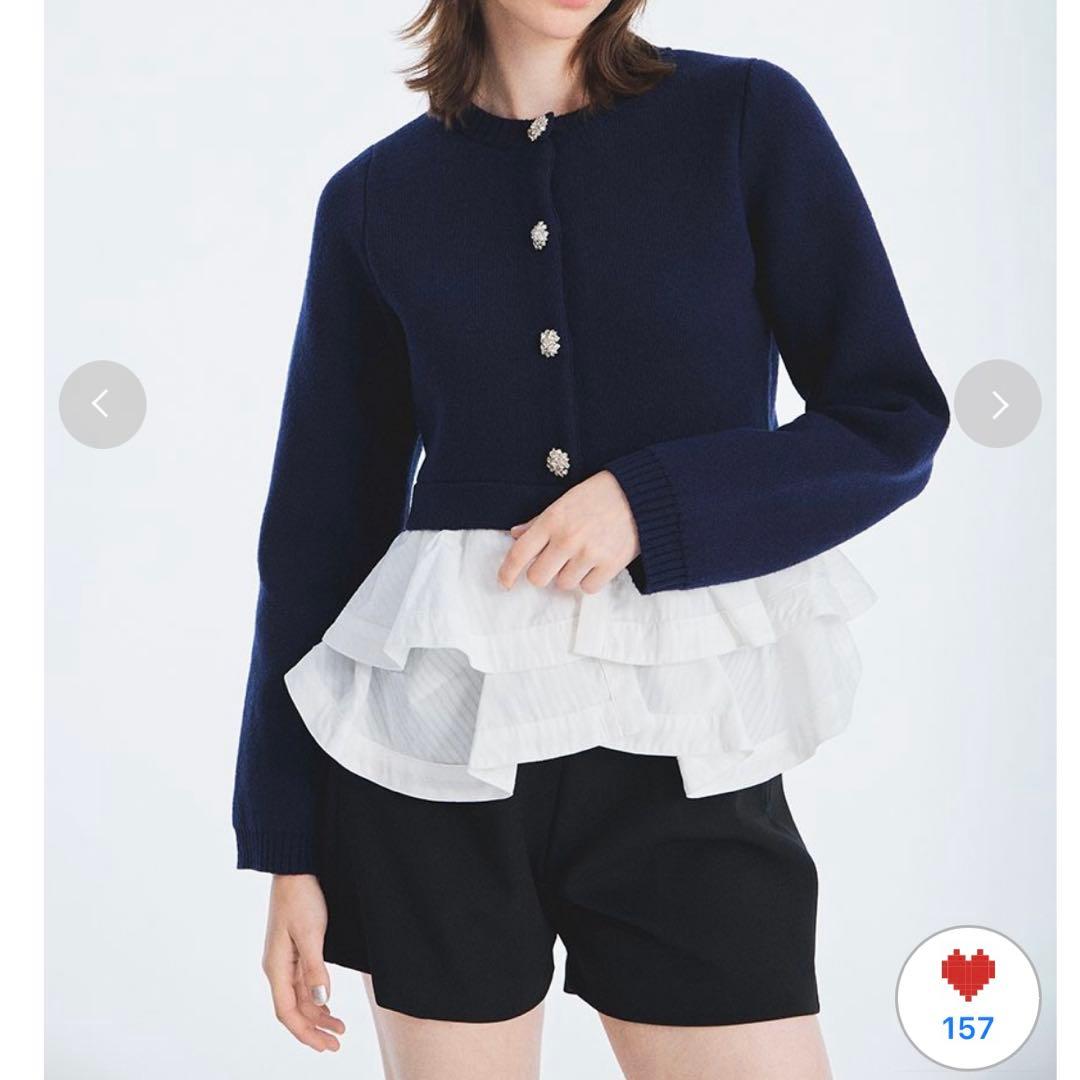Go to the previous product image
Image resolution: width=1080 pixels, height=1080 pixels.
click(102, 404)
